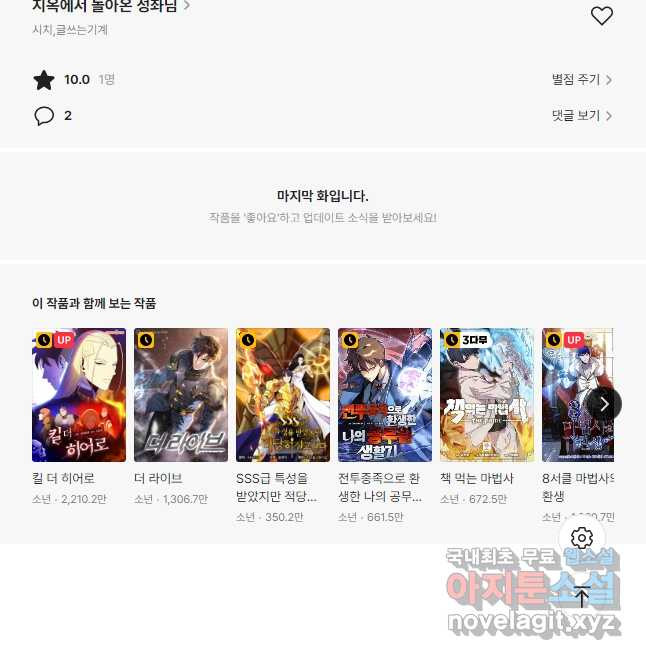Screen dimensions: 646x660
Task: Tap 별점 주기 to rate
Action: 581,80
